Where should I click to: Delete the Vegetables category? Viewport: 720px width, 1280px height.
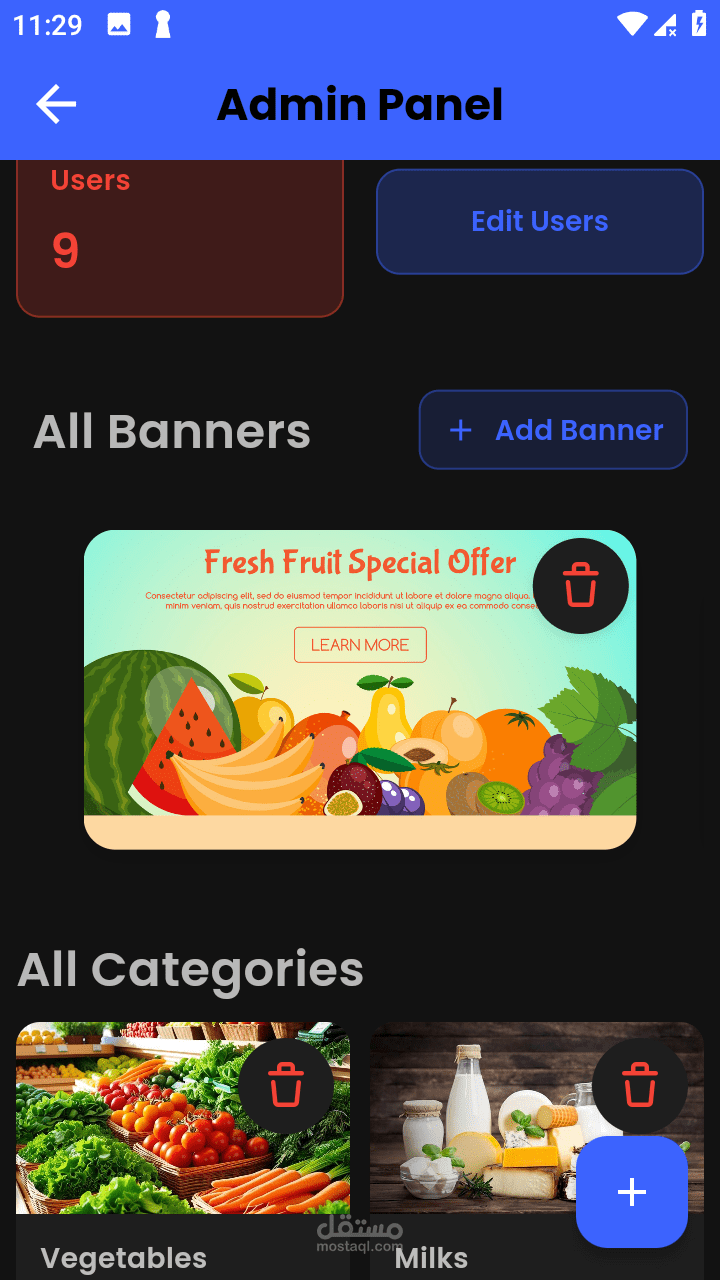[x=286, y=1085]
